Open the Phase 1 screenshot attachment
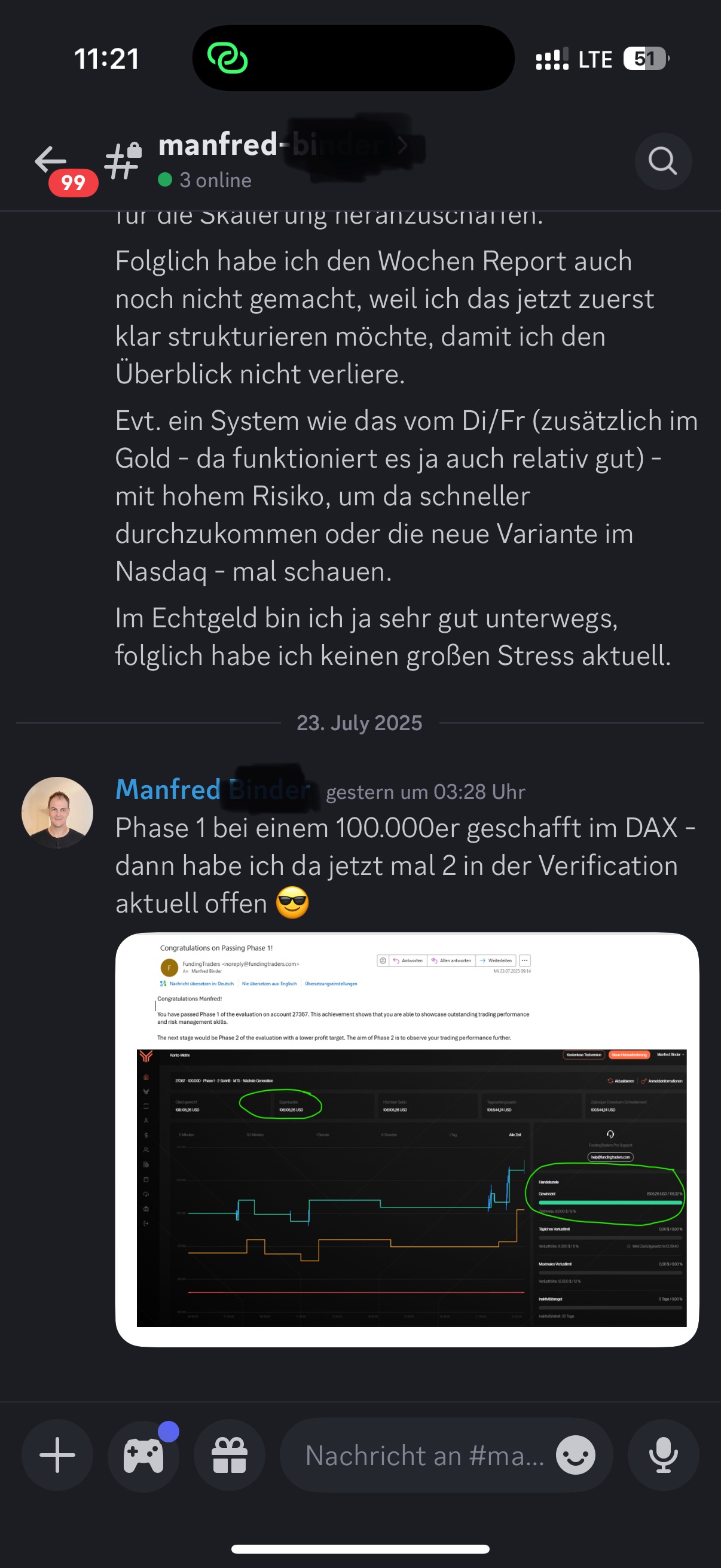Screen dimensions: 721x1568 coord(407,1139)
